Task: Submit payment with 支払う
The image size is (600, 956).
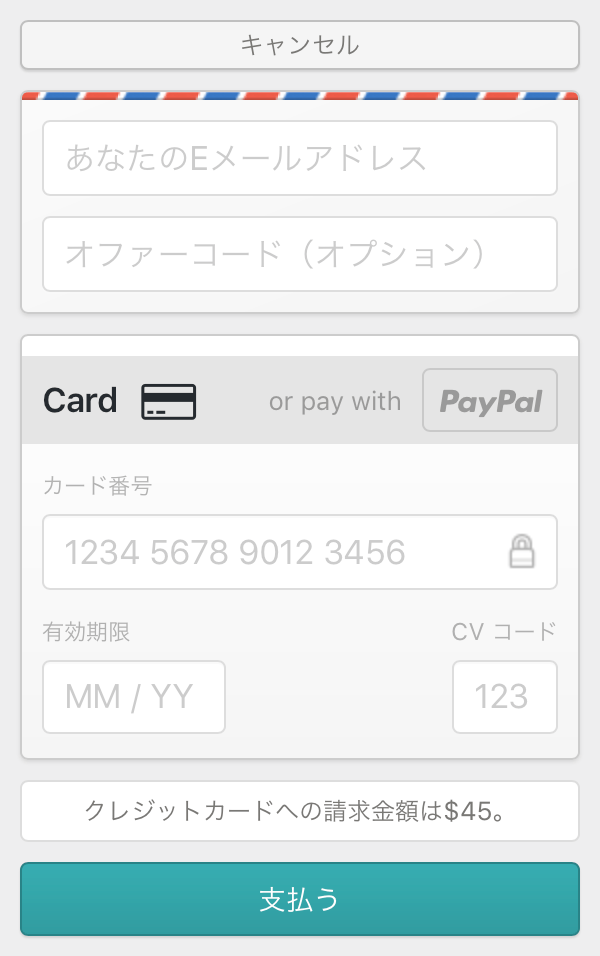Action: coord(300,899)
